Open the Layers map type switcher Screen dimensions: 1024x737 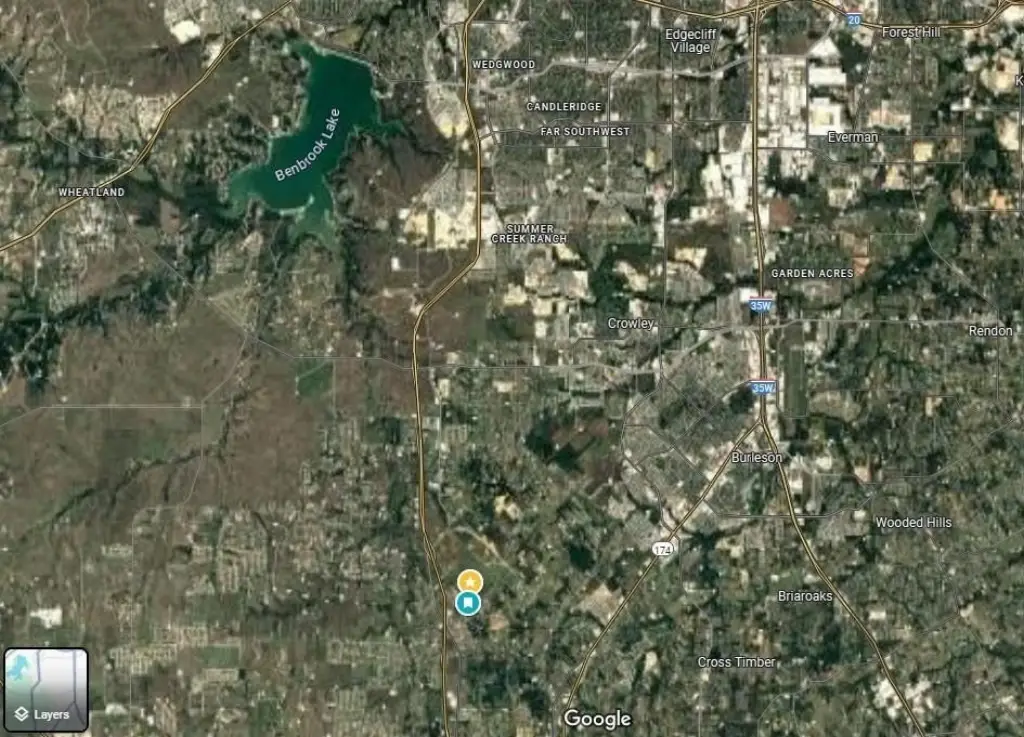pyautogui.click(x=46, y=690)
